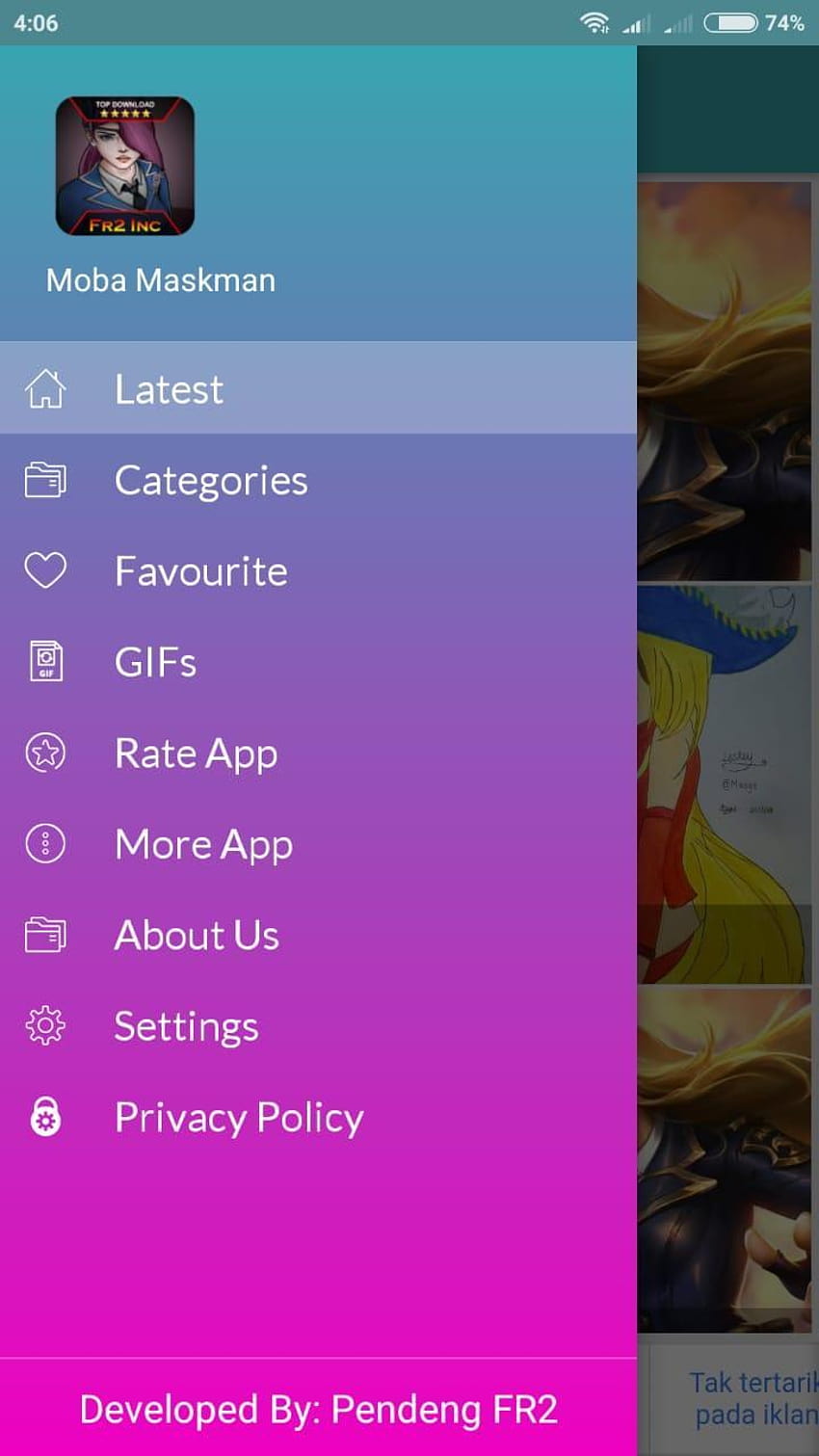Tap Rate App in the drawer
This screenshot has width=819, height=1456.
(318, 753)
